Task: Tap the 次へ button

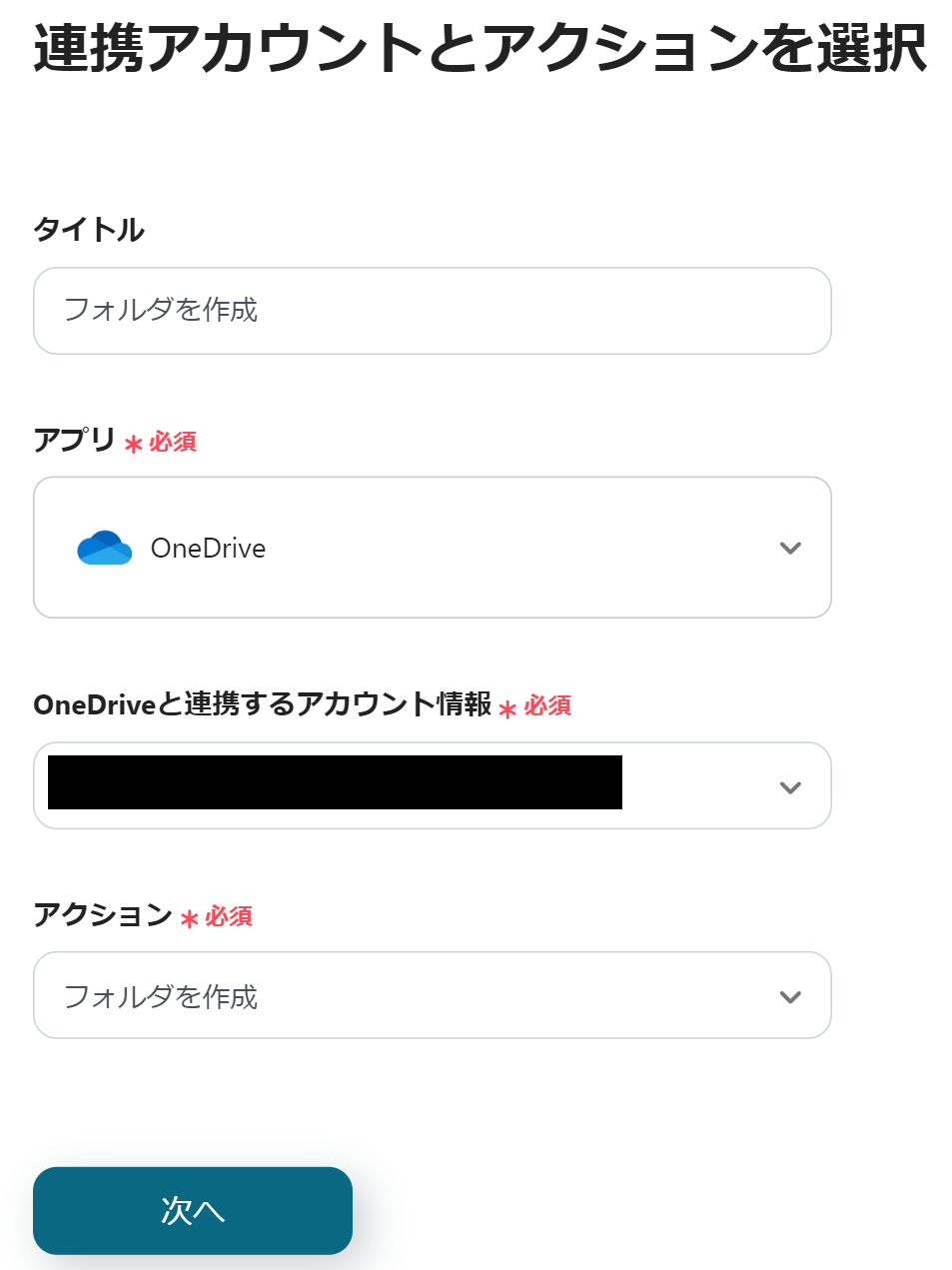Action: tap(193, 1210)
